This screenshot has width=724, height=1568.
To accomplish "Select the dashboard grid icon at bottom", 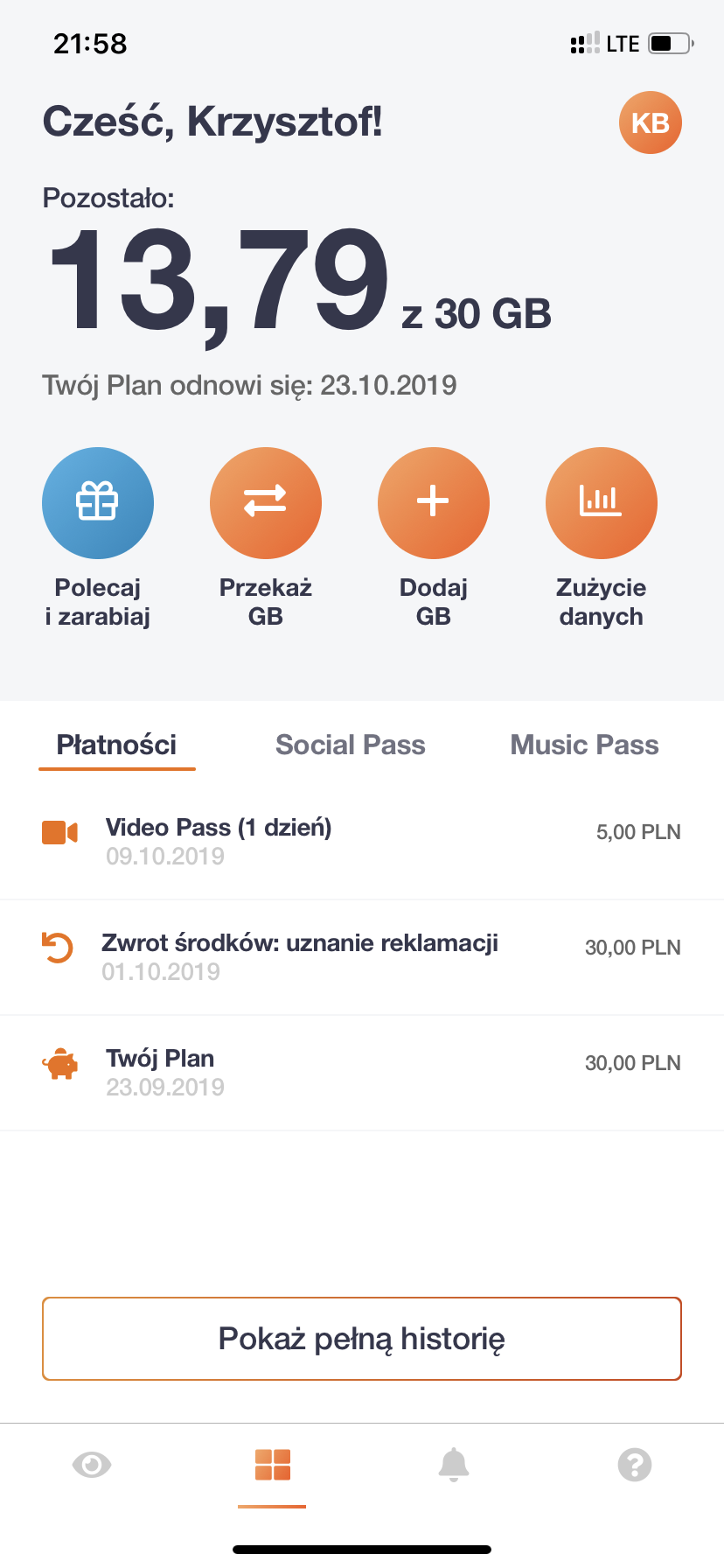I will point(272,1465).
